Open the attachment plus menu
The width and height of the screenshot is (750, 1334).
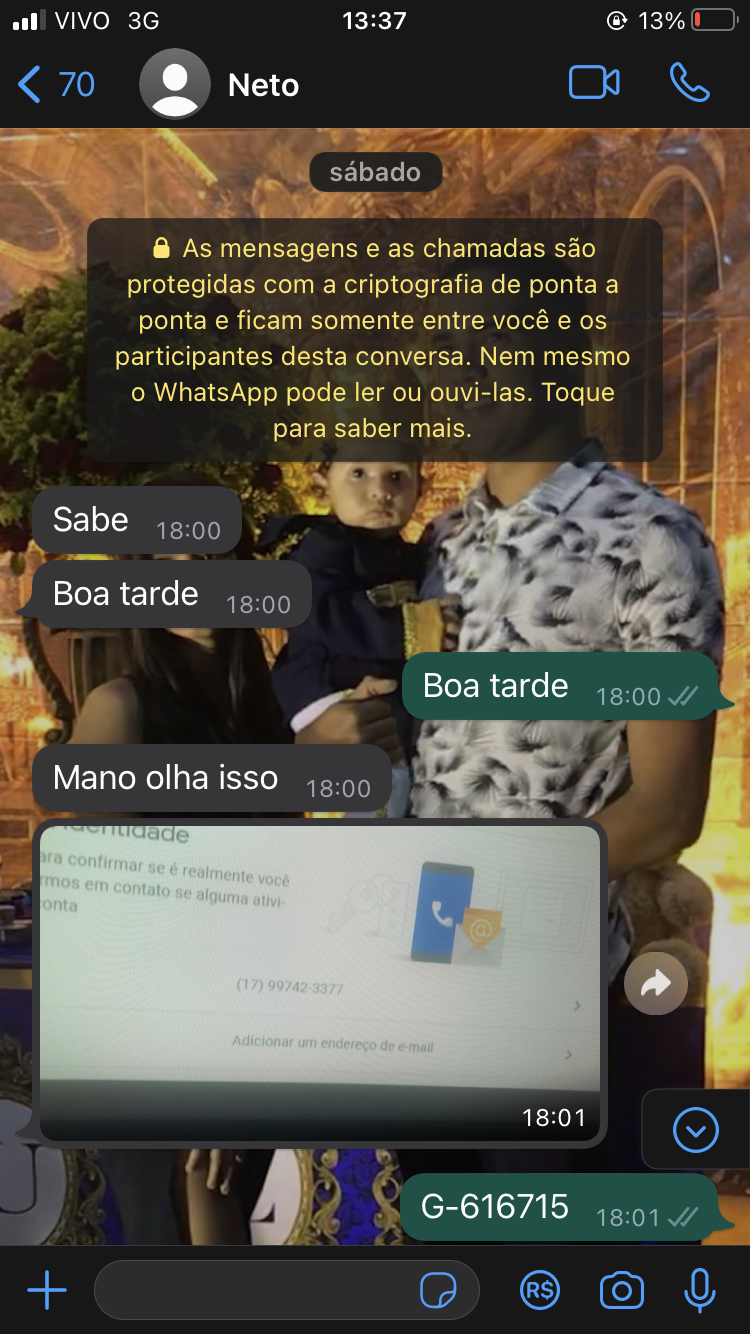click(47, 1291)
